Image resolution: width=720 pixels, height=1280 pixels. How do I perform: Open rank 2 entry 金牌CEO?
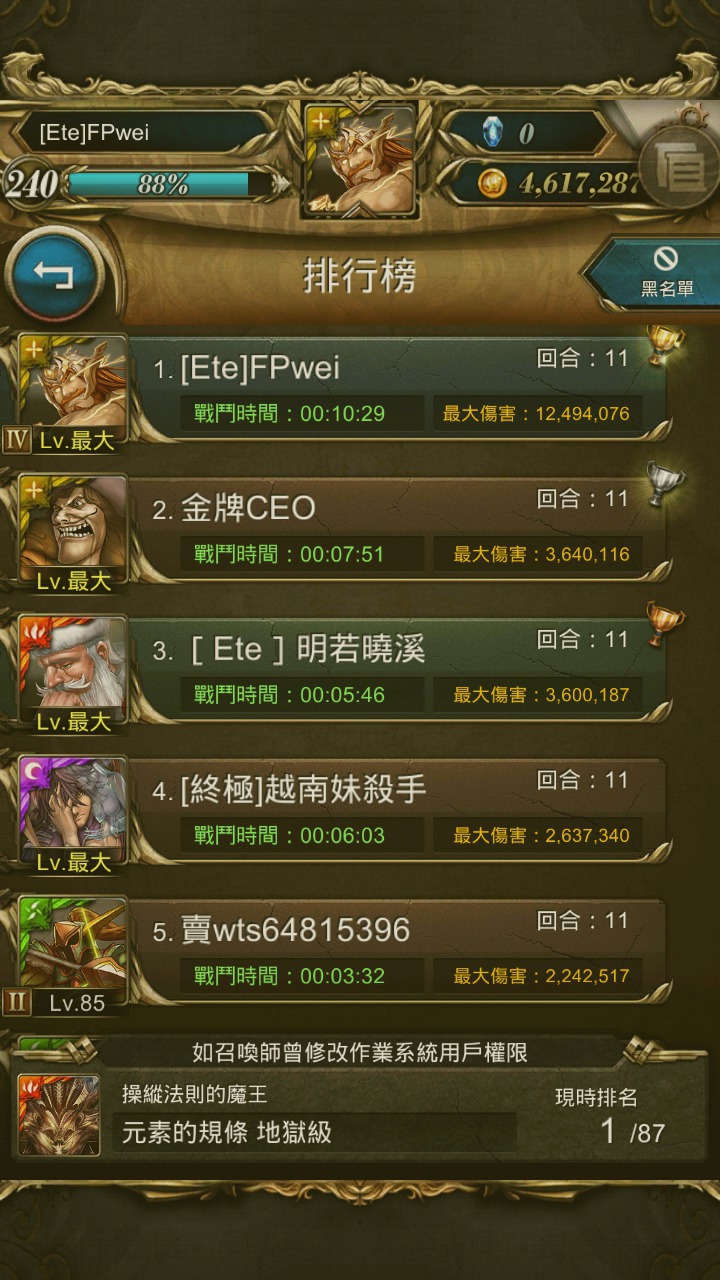343,528
